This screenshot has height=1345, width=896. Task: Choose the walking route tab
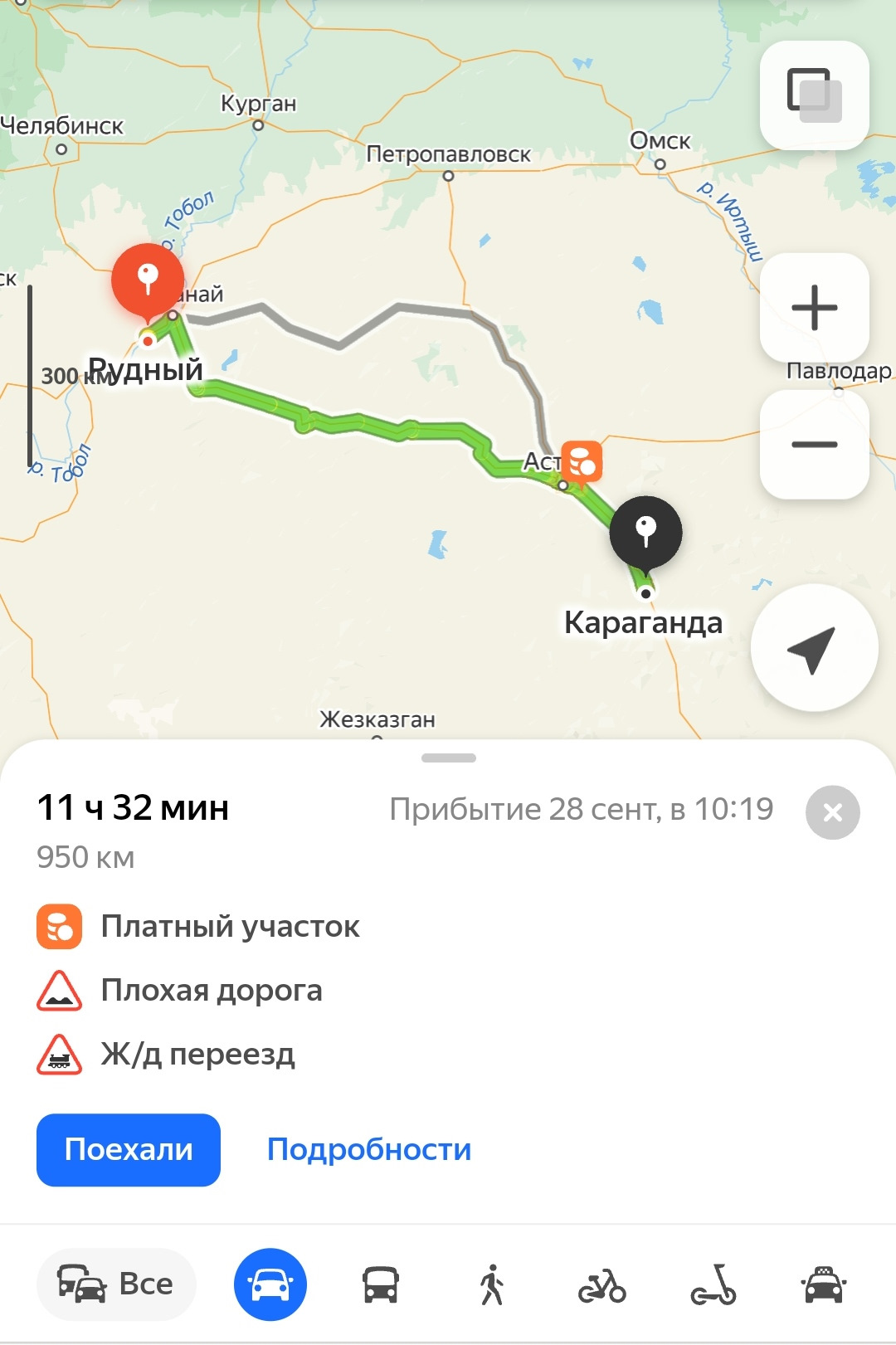(492, 1284)
